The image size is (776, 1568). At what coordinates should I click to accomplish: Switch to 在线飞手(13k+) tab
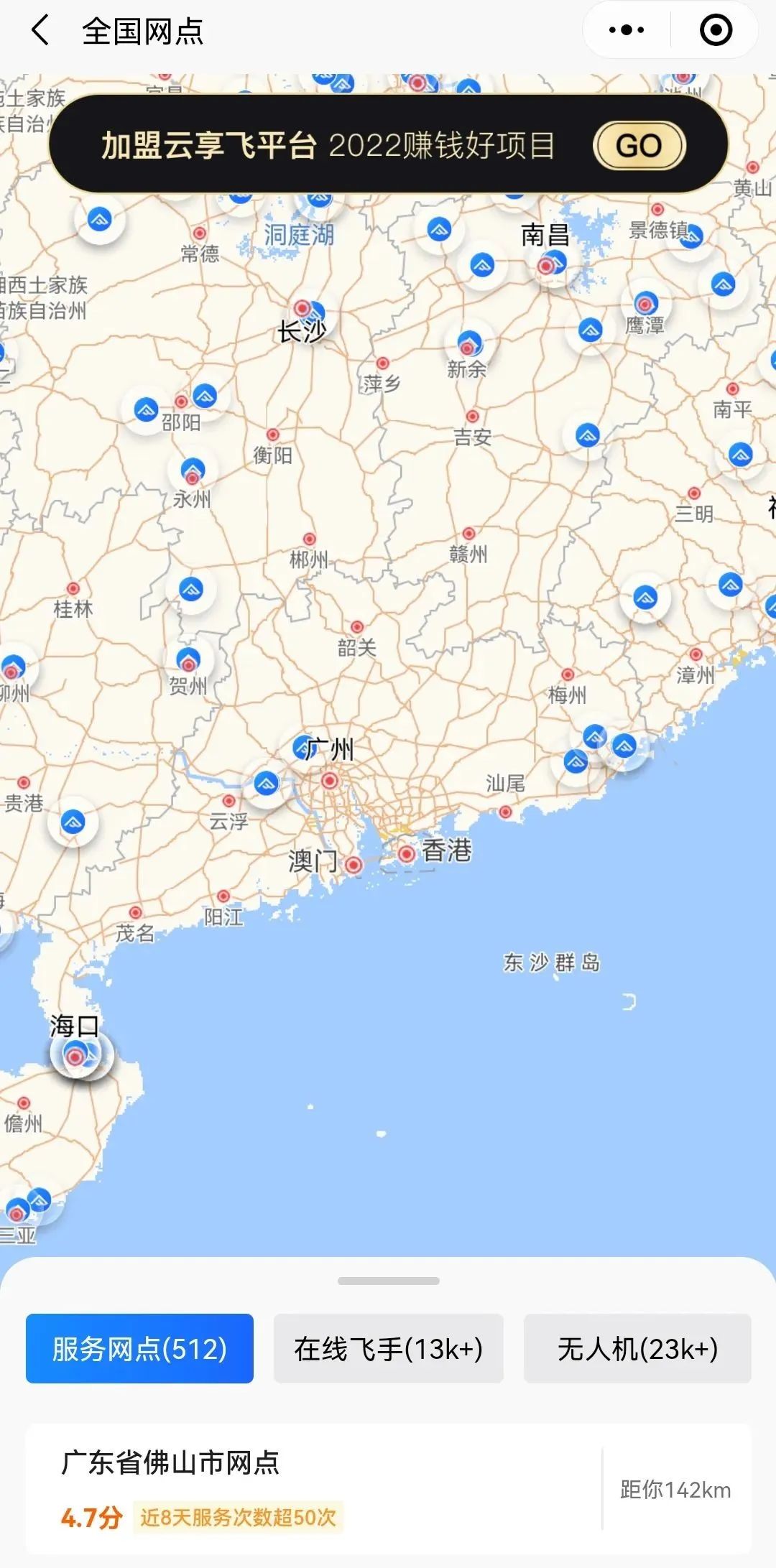click(388, 1348)
